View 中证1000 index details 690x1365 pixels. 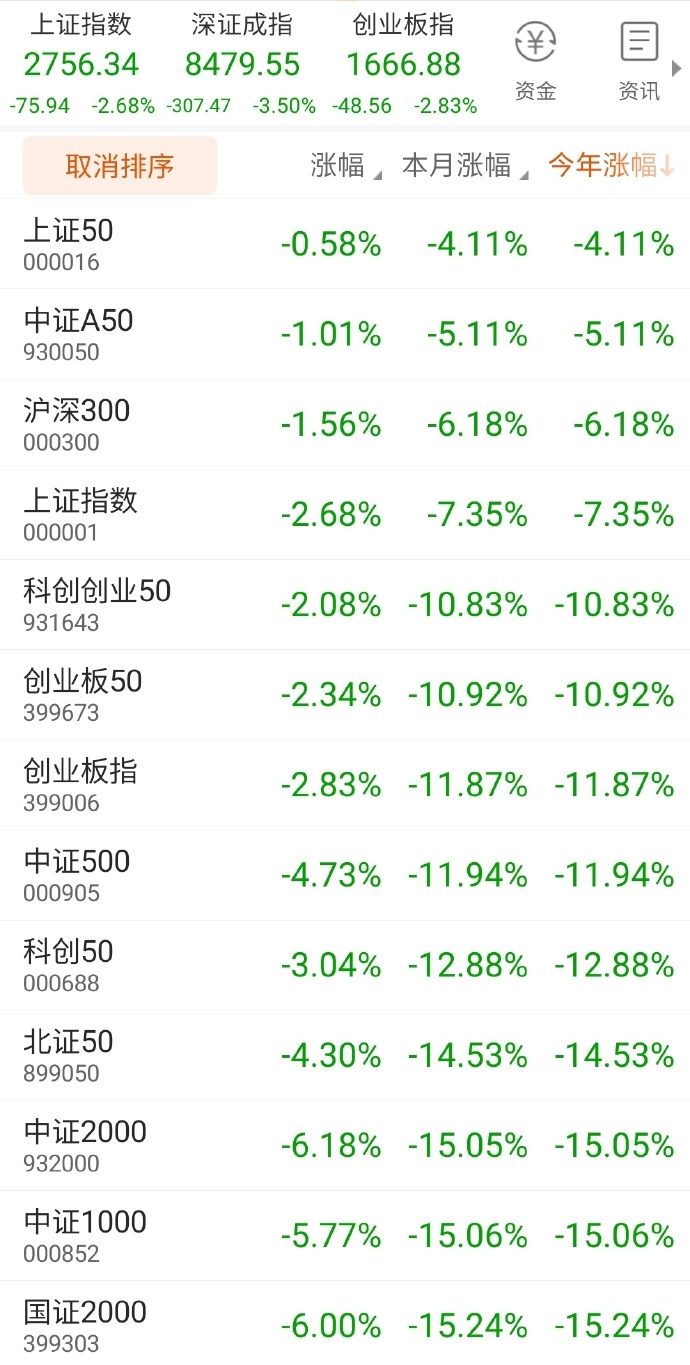coord(345,1236)
